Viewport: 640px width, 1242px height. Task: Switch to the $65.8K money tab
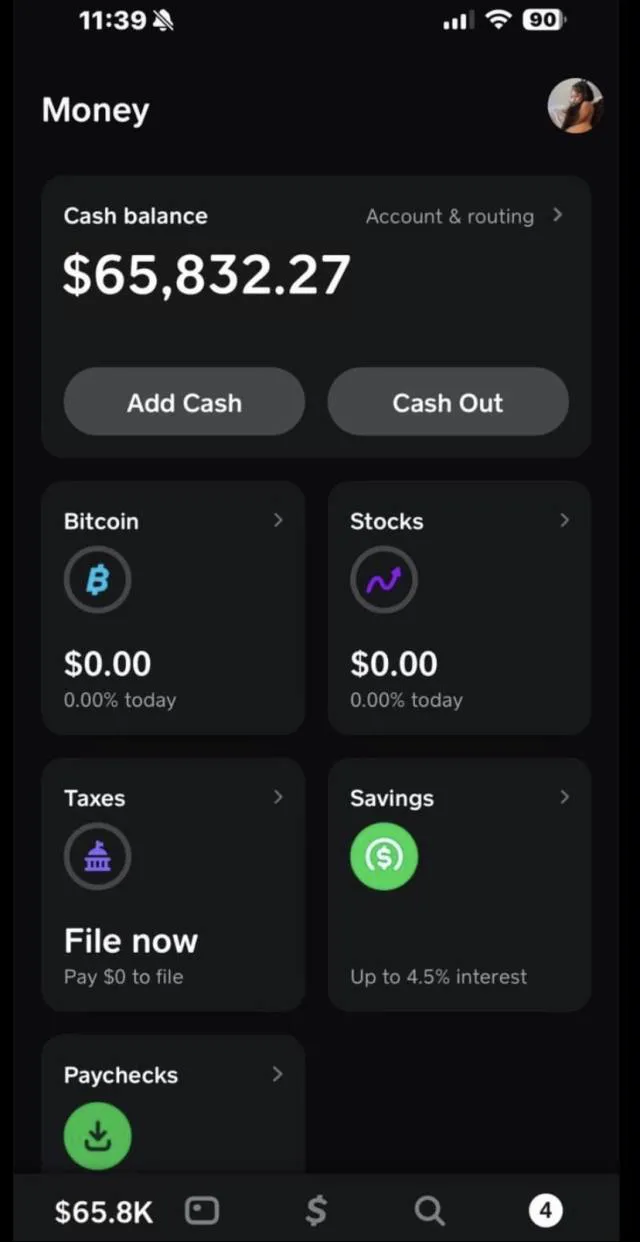(103, 1212)
